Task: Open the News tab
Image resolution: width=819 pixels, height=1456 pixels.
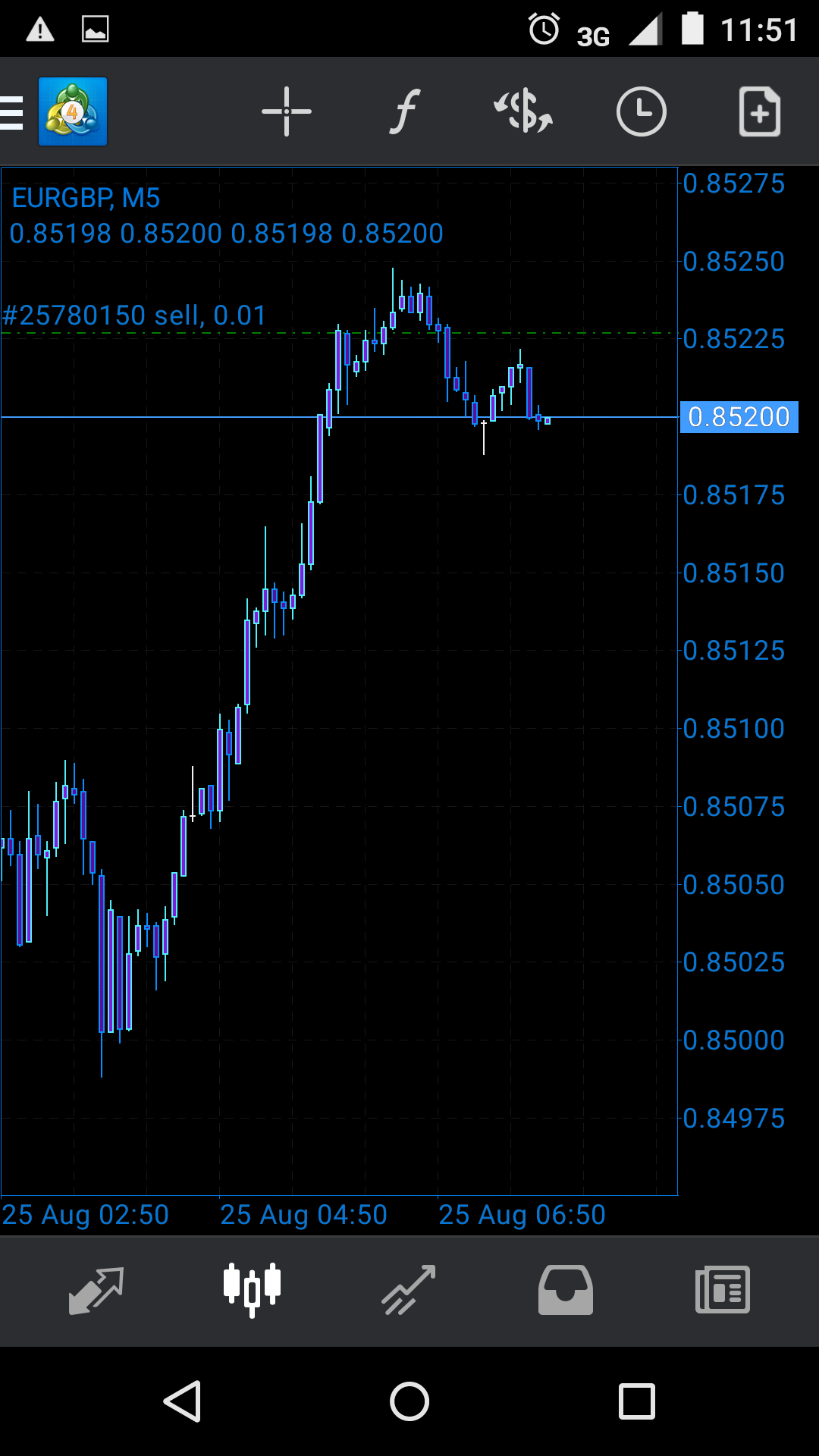Action: coord(722,1291)
